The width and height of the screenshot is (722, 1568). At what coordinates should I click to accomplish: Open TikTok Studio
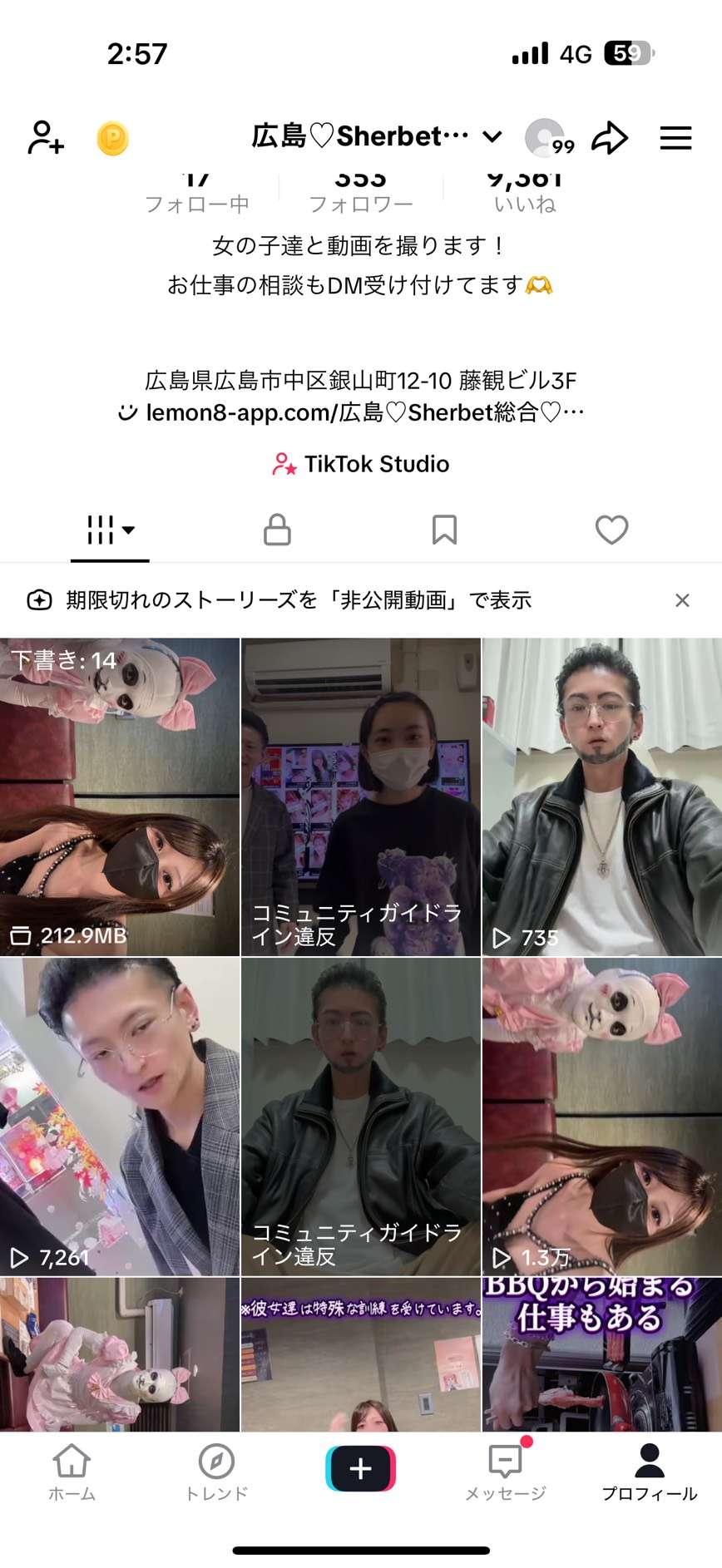coord(361,464)
